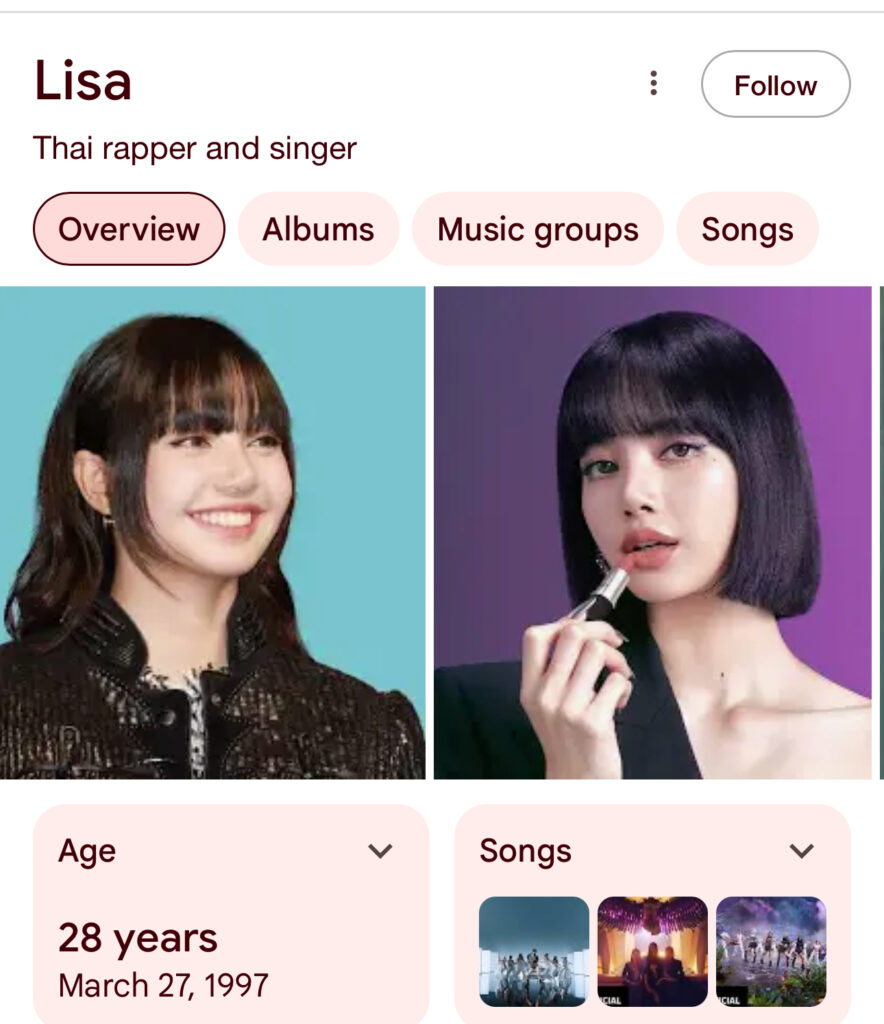Open the photo with teal background
This screenshot has width=884, height=1024.
pos(212,532)
